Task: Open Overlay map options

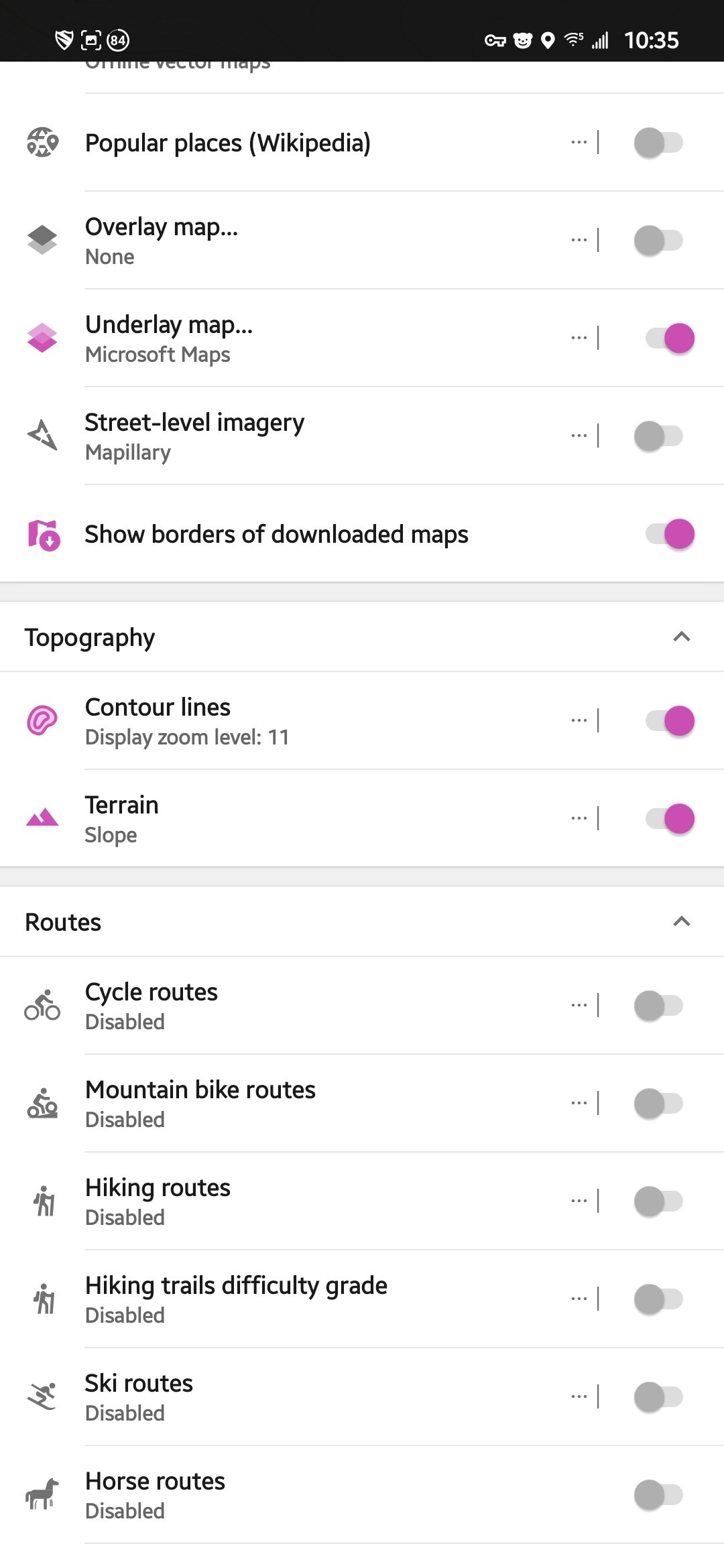Action: pos(579,240)
